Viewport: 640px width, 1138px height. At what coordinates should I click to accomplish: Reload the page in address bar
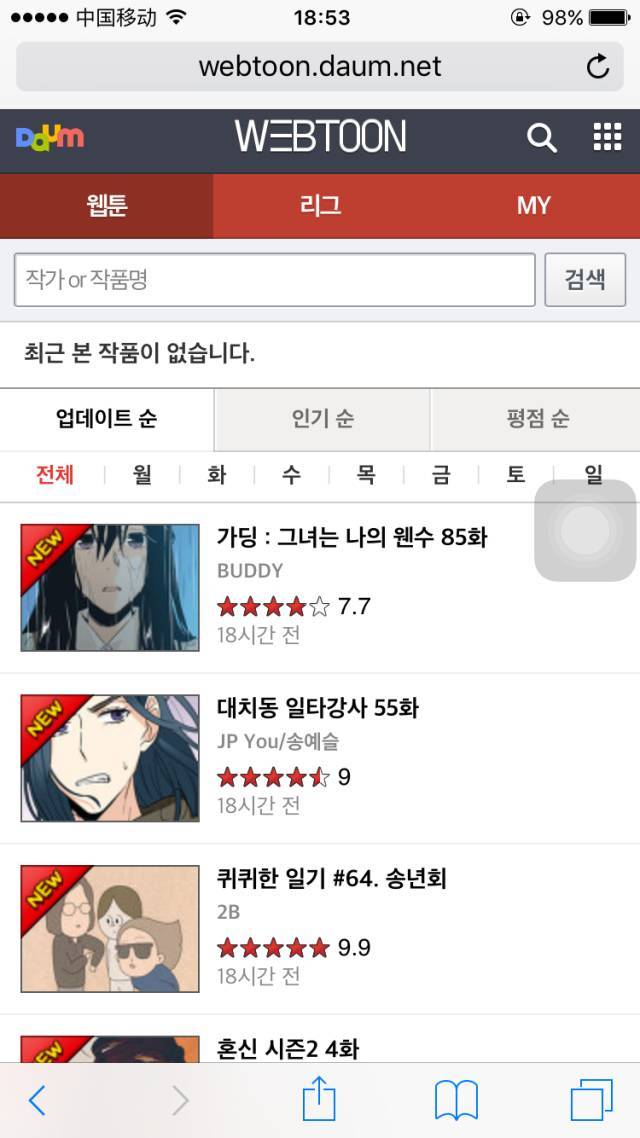(x=598, y=67)
